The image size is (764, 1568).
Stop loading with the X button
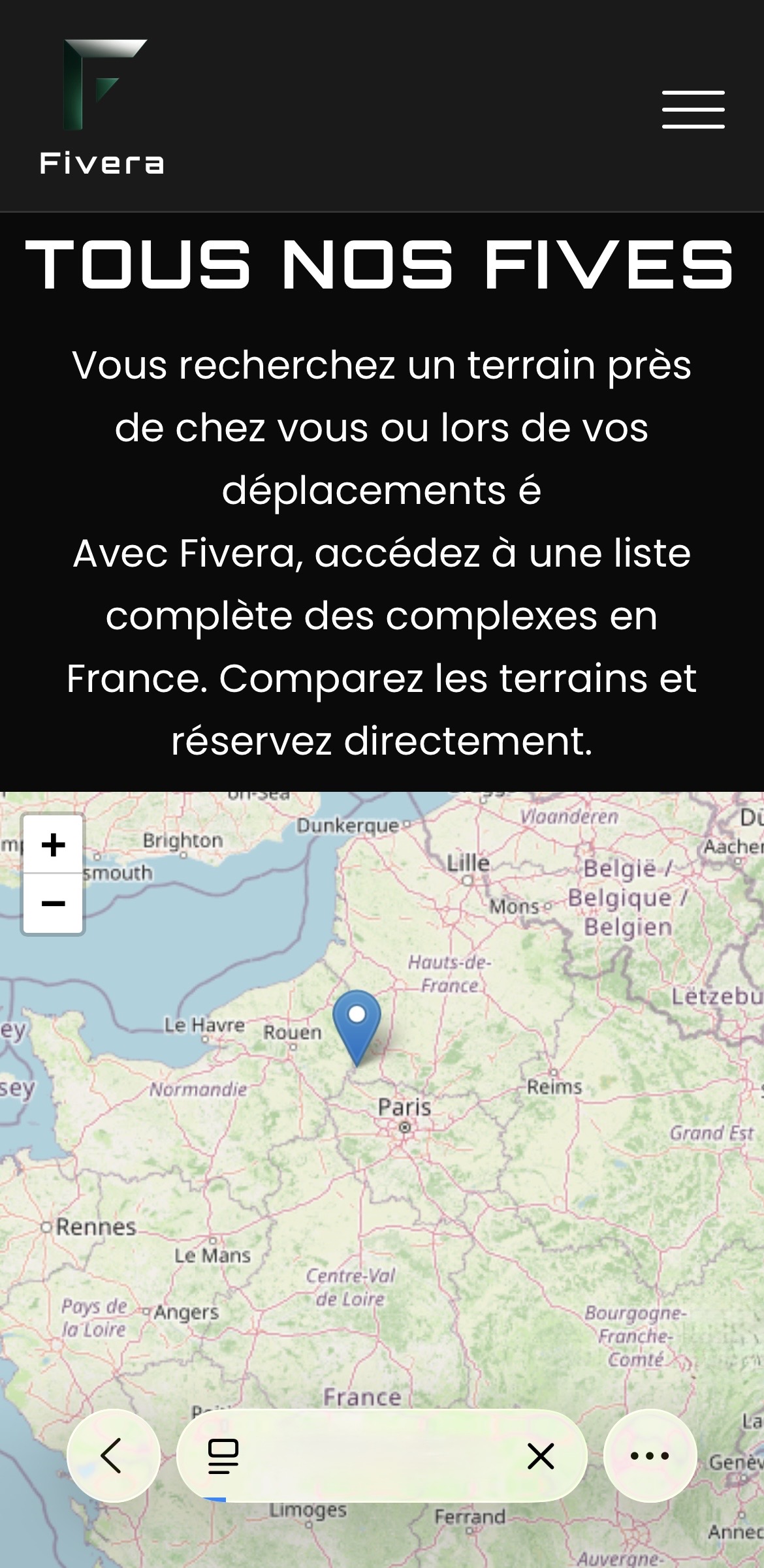point(541,1456)
